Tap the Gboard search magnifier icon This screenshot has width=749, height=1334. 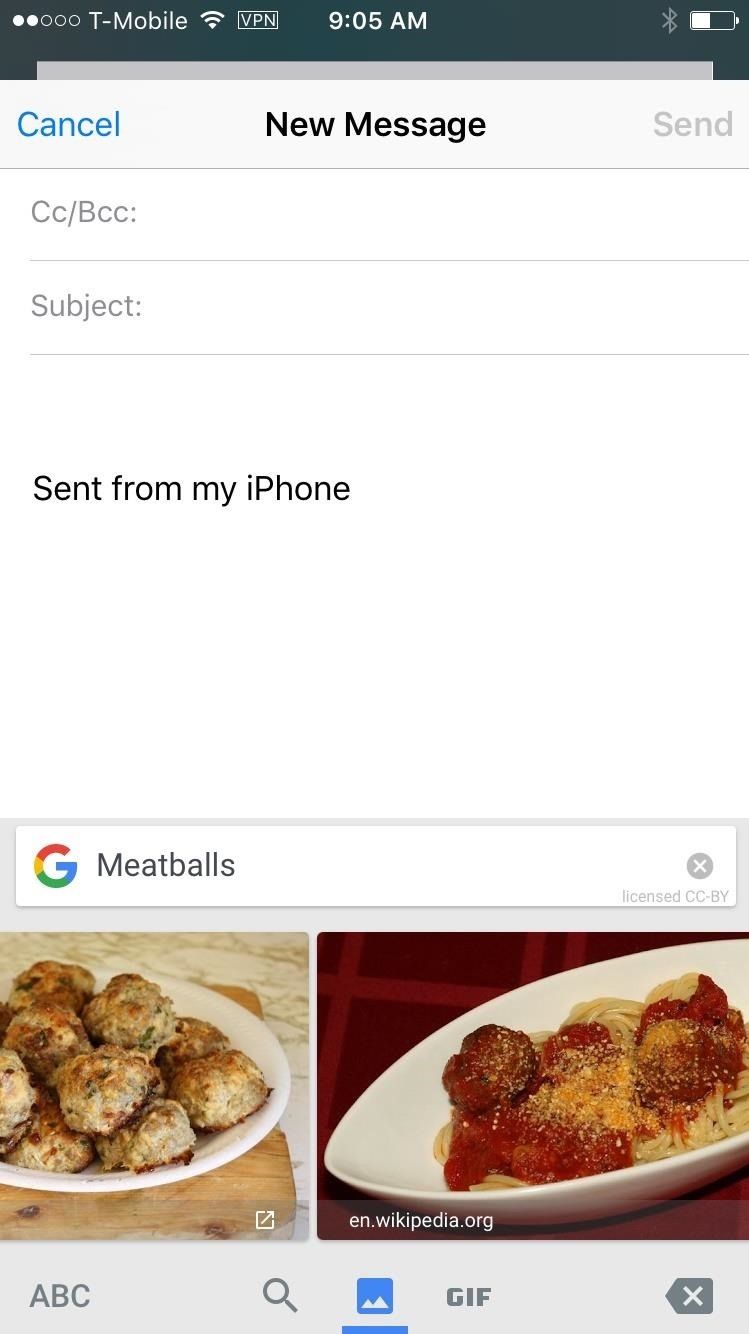pos(280,1295)
